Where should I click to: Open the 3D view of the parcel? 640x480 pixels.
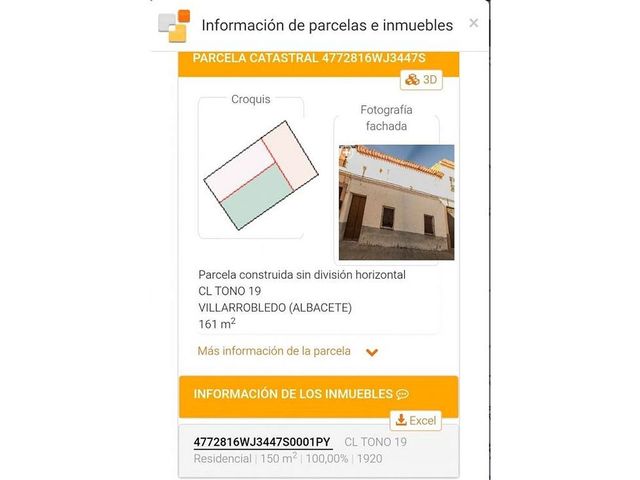(421, 80)
